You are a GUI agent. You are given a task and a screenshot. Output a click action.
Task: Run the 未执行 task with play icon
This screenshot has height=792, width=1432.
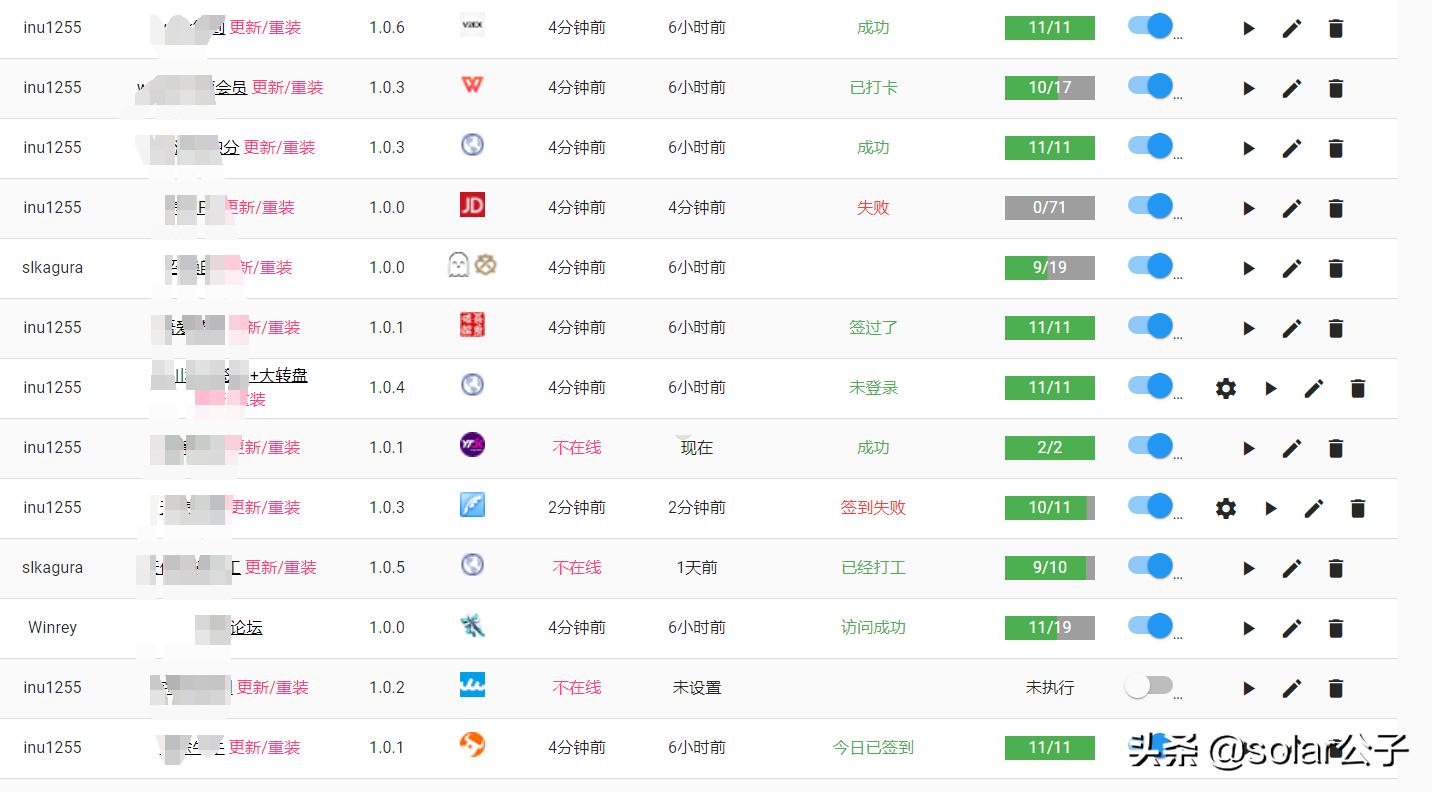pyautogui.click(x=1249, y=689)
